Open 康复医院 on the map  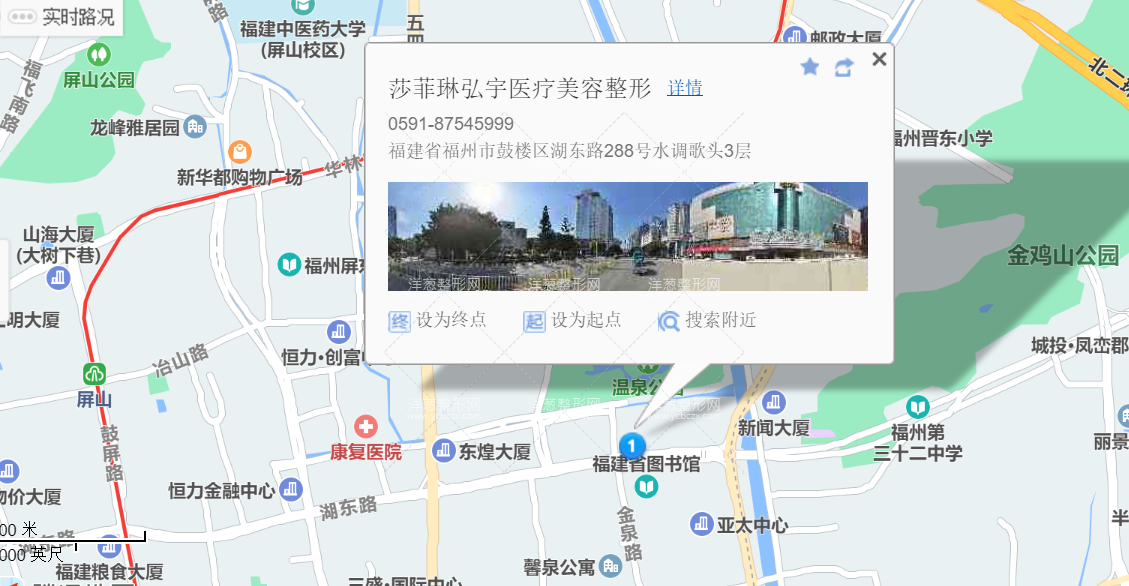point(366,451)
